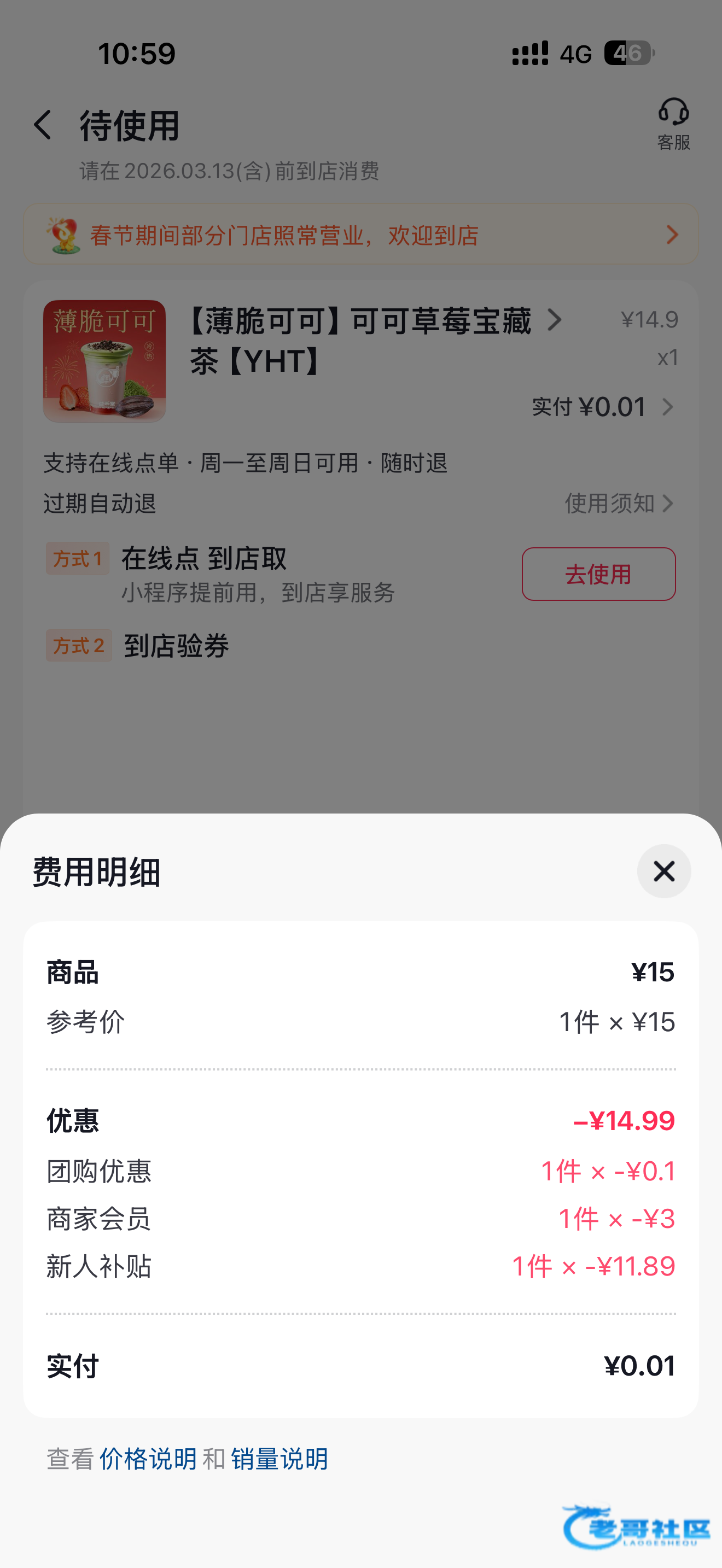Contact 客服 customer service
This screenshot has height=1568, width=722.
click(673, 124)
